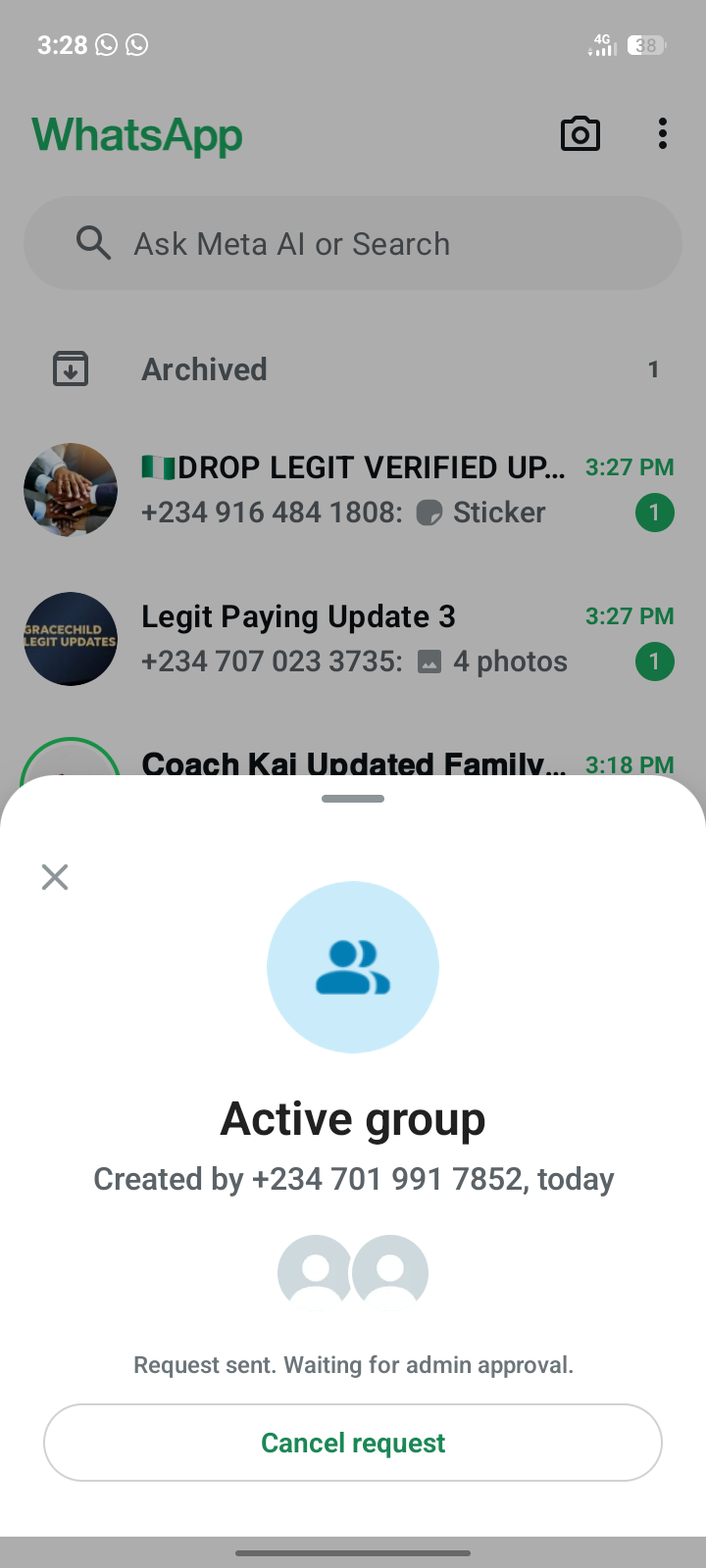This screenshot has height=1568, width=706.
Task: Open the three-dot overflow menu
Action: [x=663, y=134]
